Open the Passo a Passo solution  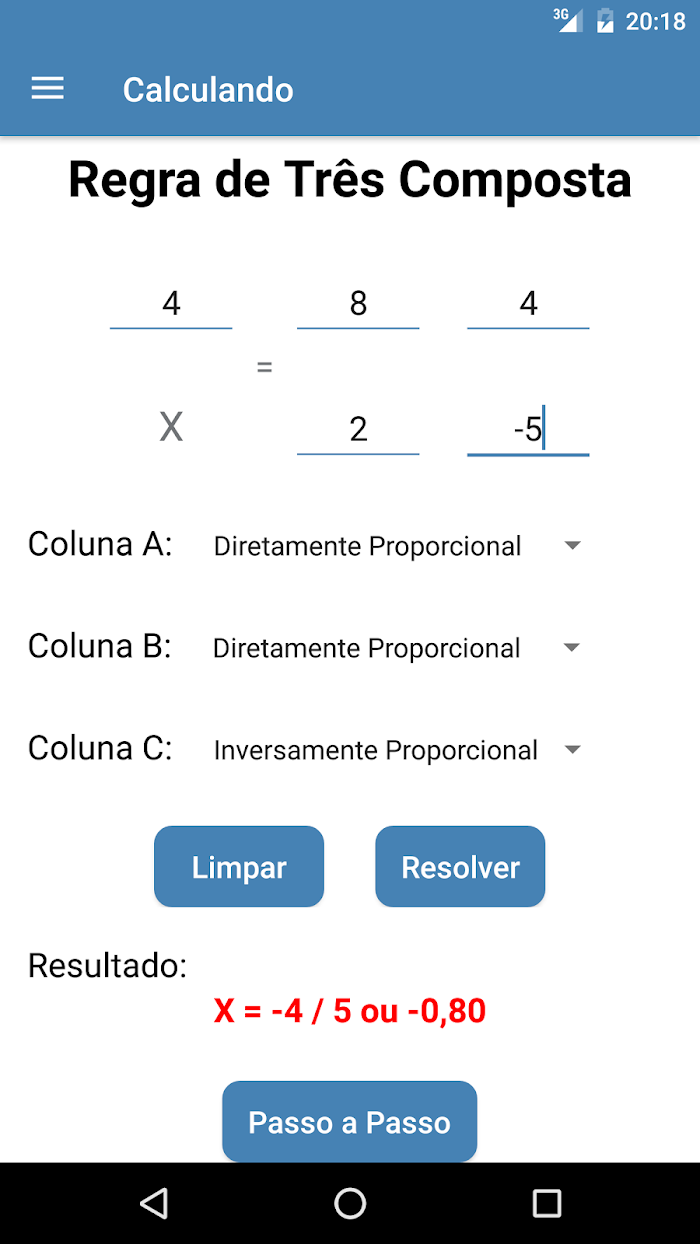[349, 1122]
